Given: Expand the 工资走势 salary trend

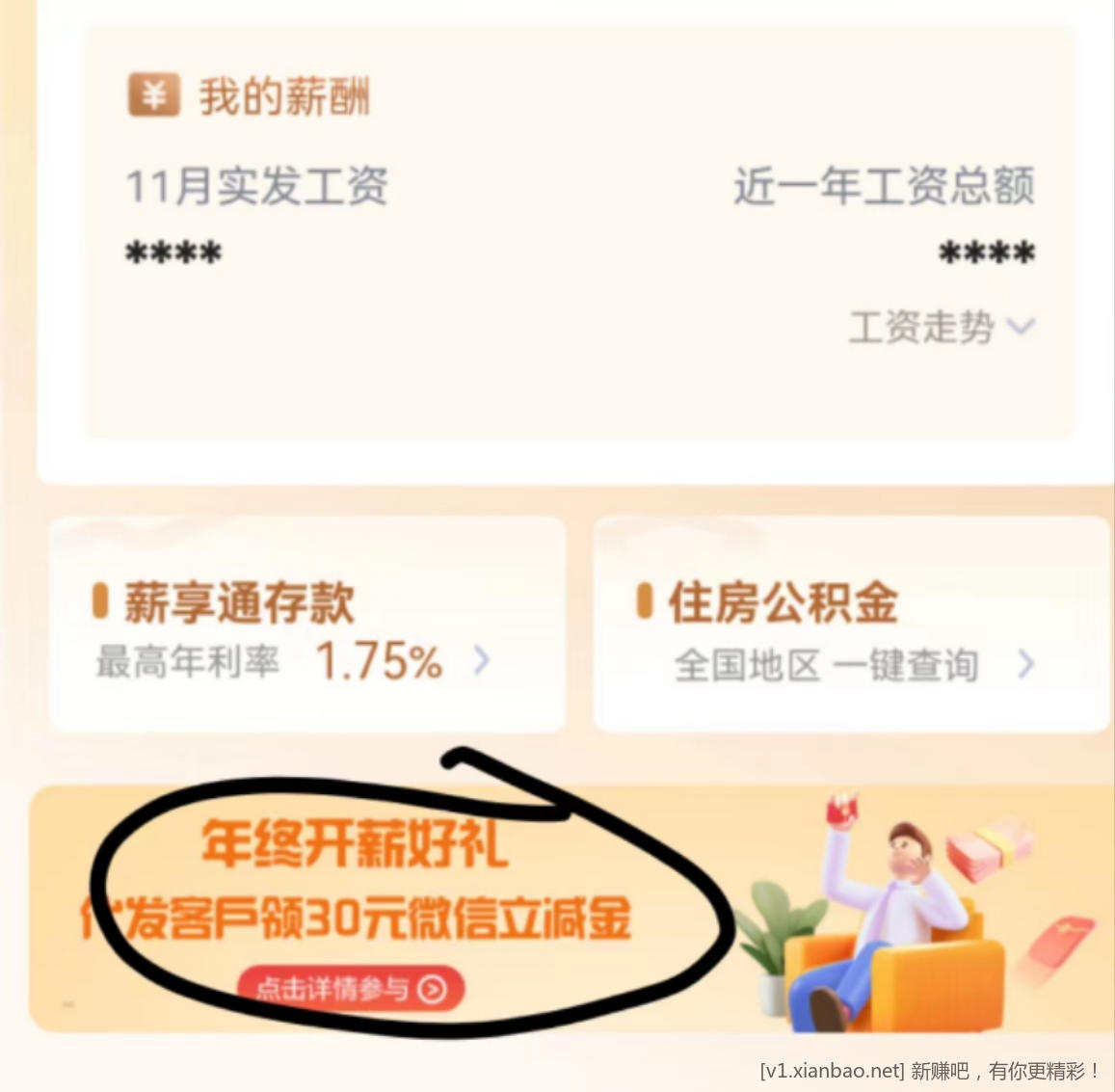Looking at the screenshot, I should click(x=941, y=328).
